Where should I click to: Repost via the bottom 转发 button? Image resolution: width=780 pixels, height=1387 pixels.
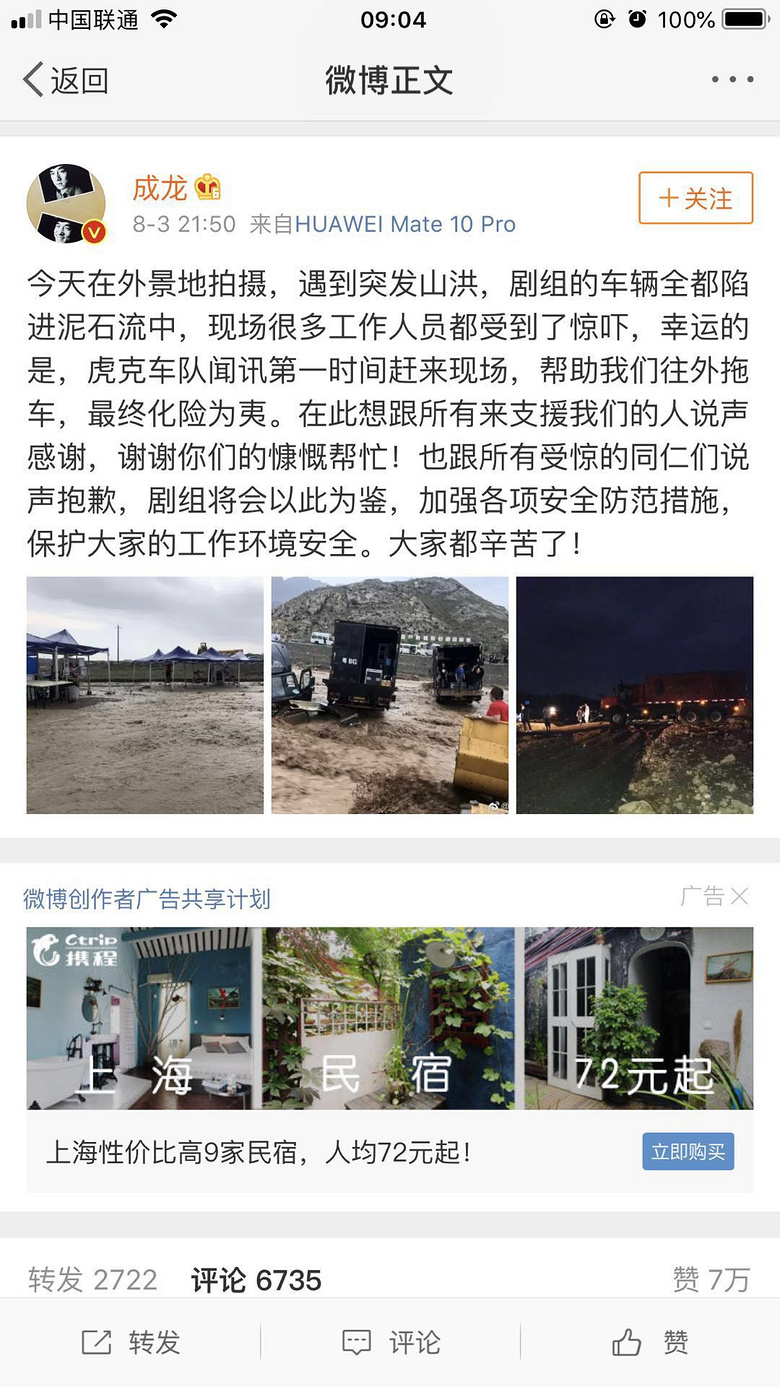pos(130,1342)
